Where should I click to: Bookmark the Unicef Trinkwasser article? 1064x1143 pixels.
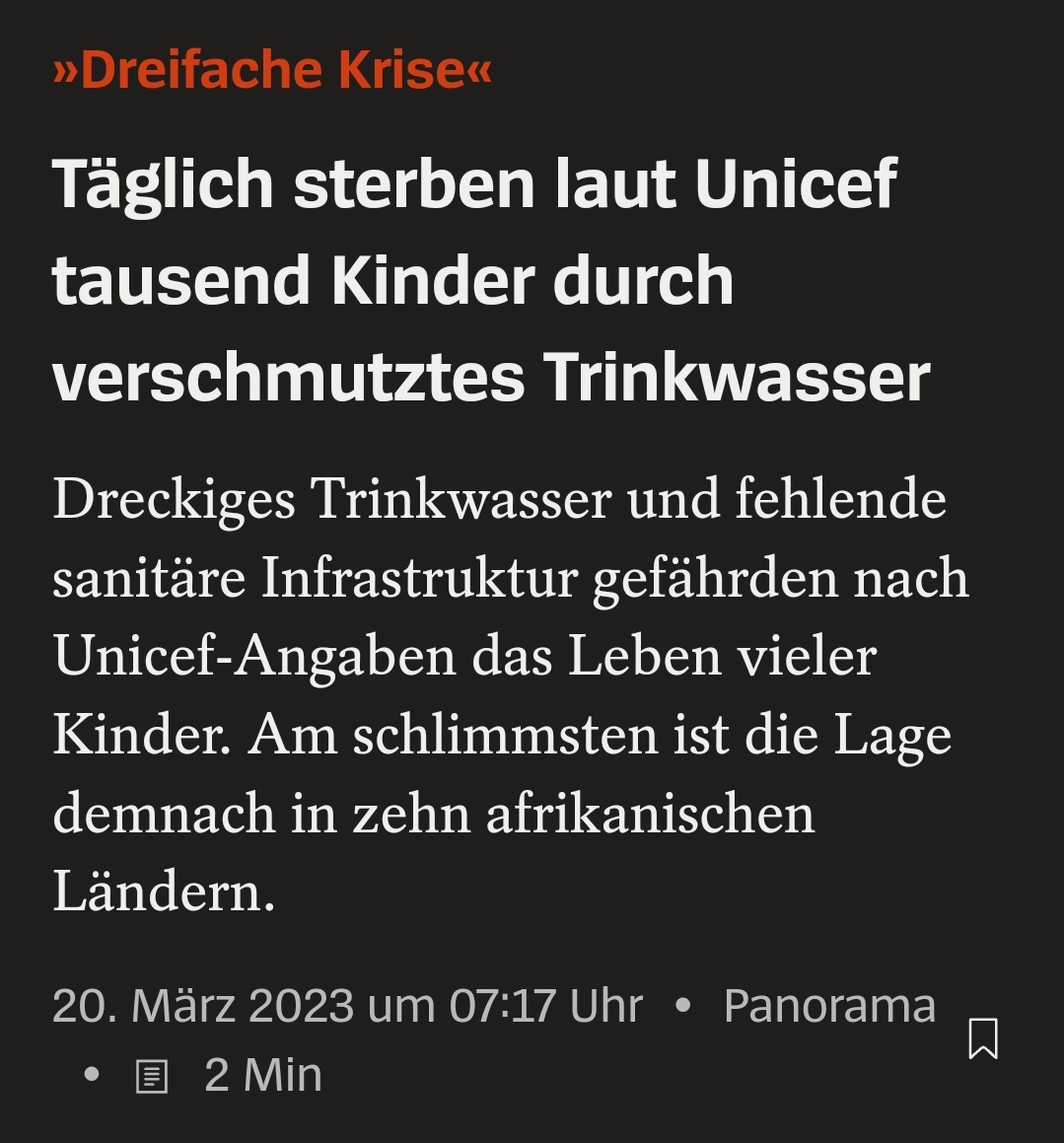click(983, 1038)
